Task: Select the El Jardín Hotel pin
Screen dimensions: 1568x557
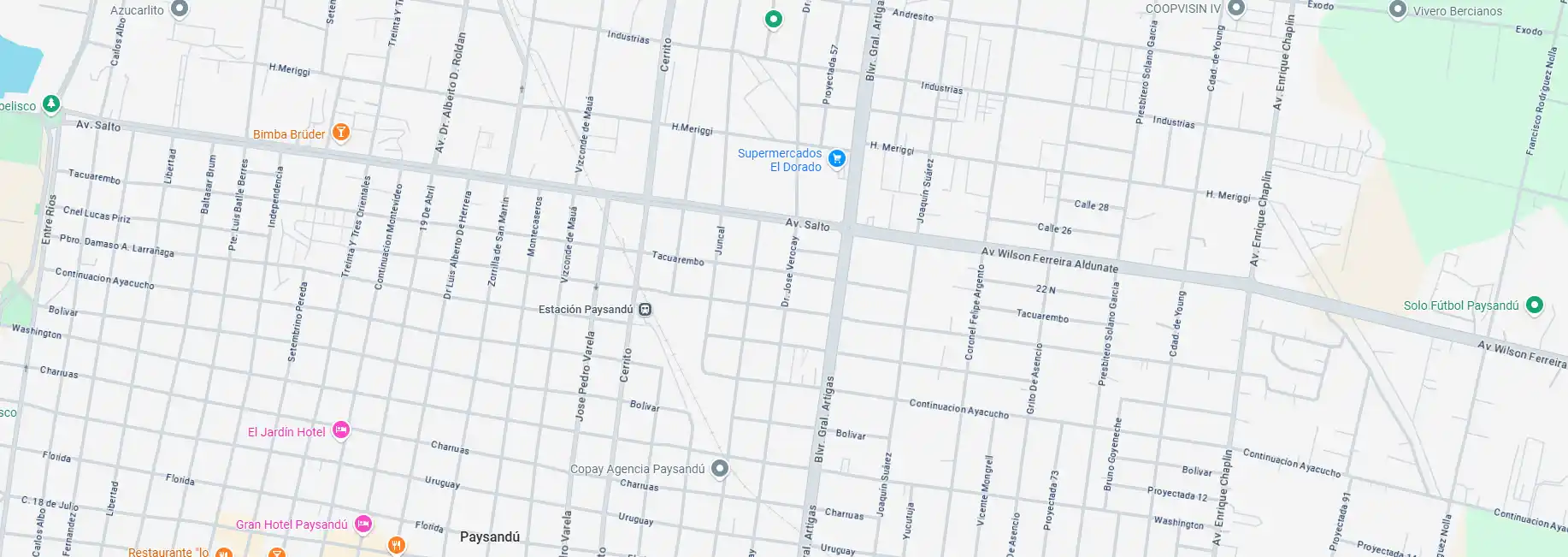Action: click(341, 430)
